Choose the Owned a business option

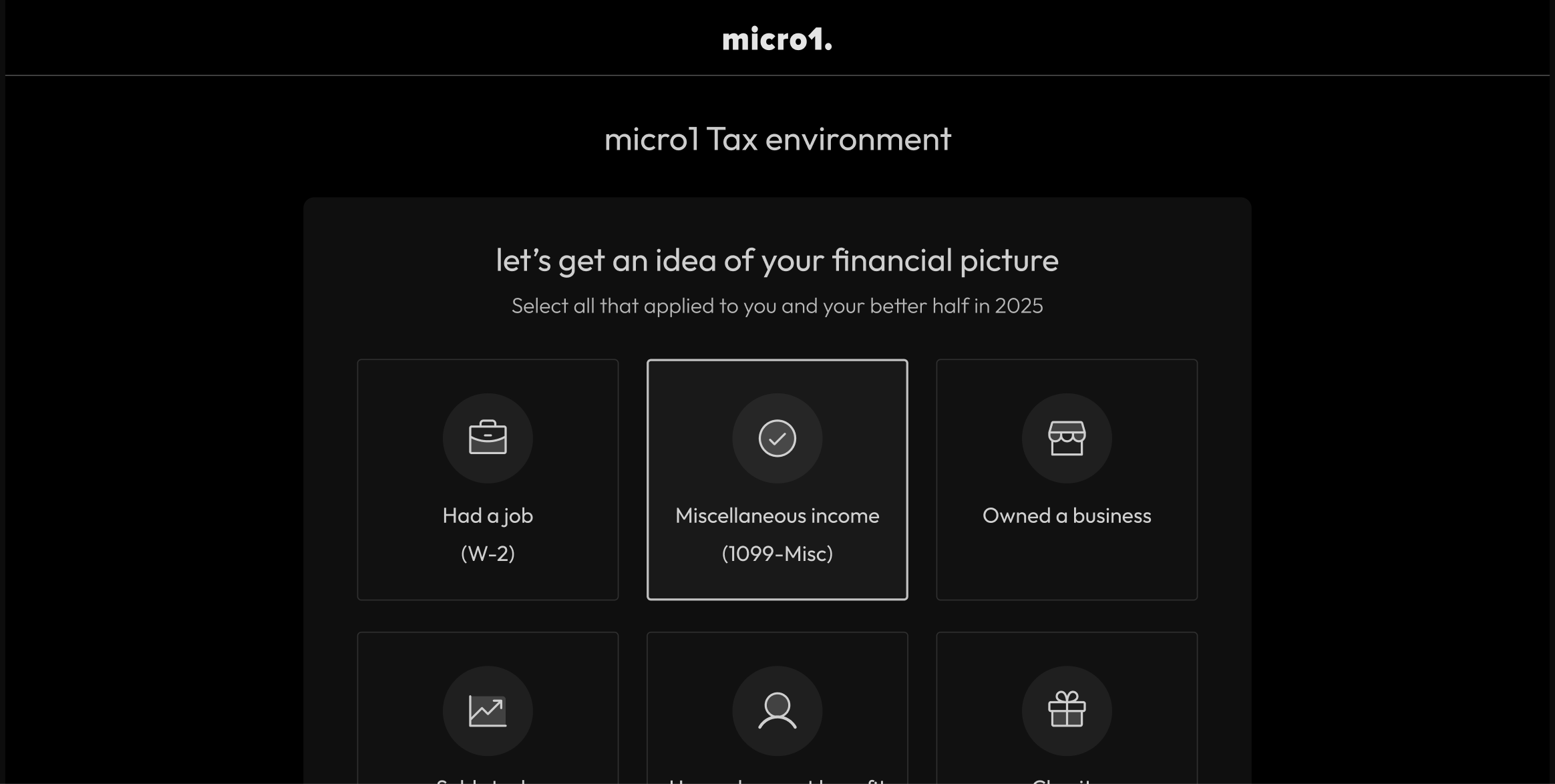pyautogui.click(x=1066, y=479)
